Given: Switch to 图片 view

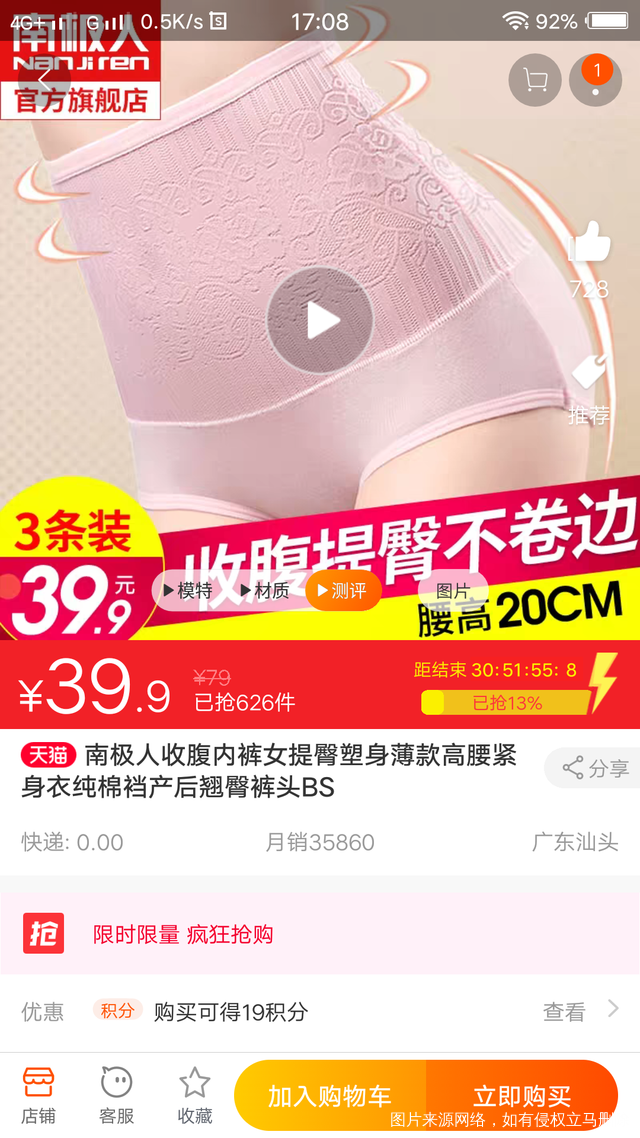Looking at the screenshot, I should point(452,591).
